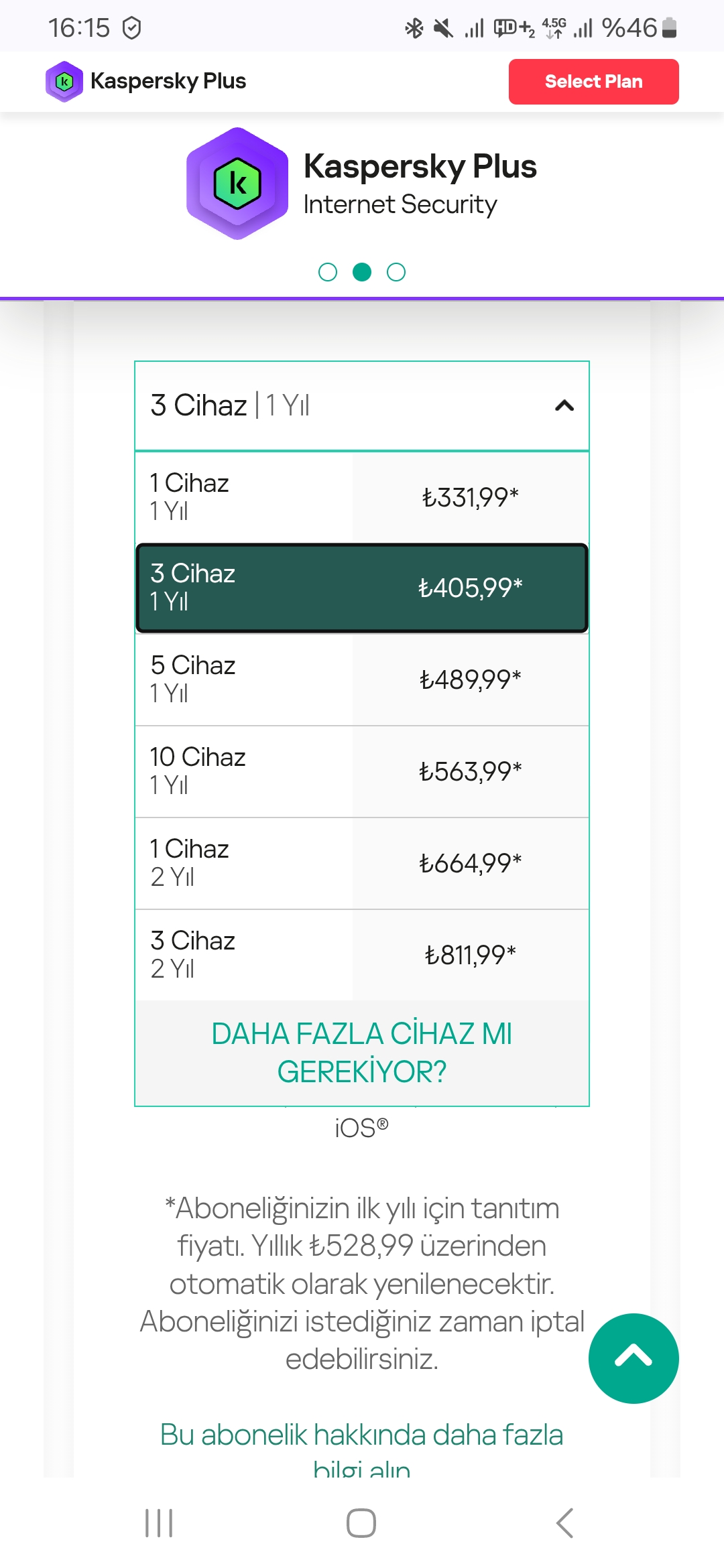
Task: Choose the 3 Cihaz 2 Yıl plan
Action: [x=362, y=955]
